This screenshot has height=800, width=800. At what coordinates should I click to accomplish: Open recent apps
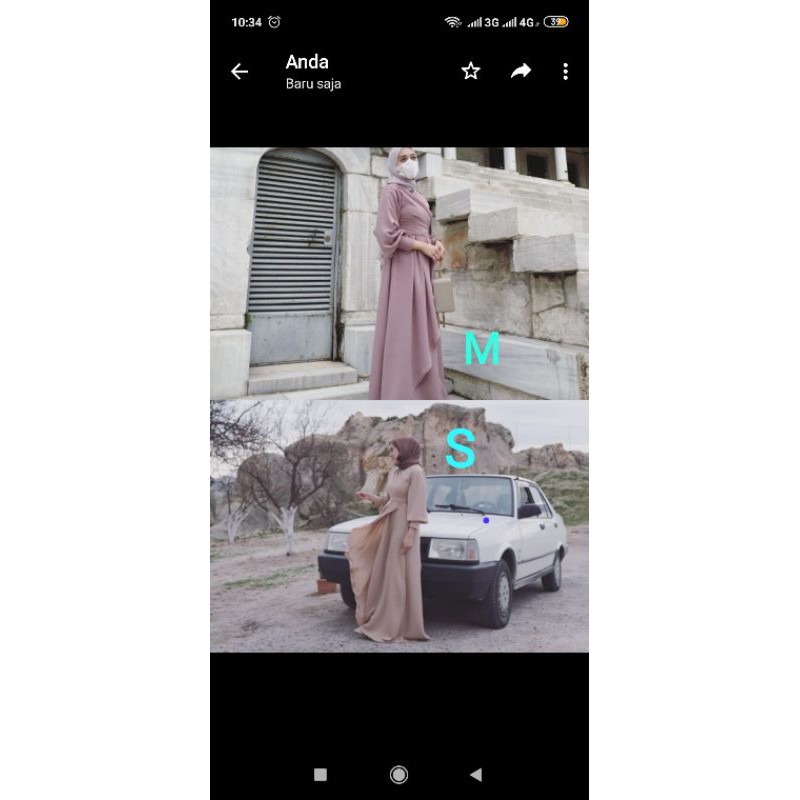[x=320, y=774]
